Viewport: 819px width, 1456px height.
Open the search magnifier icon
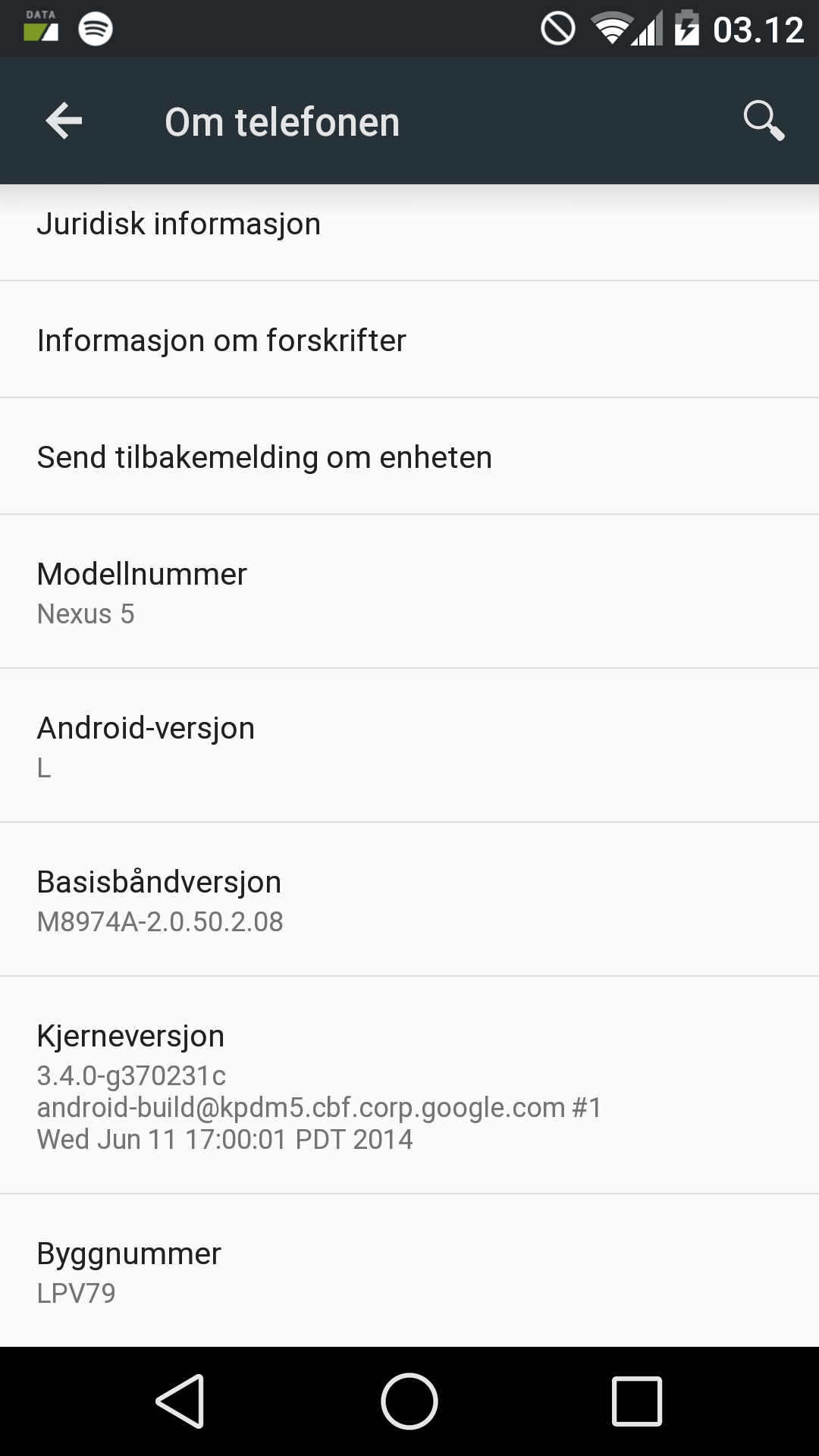[x=763, y=121]
